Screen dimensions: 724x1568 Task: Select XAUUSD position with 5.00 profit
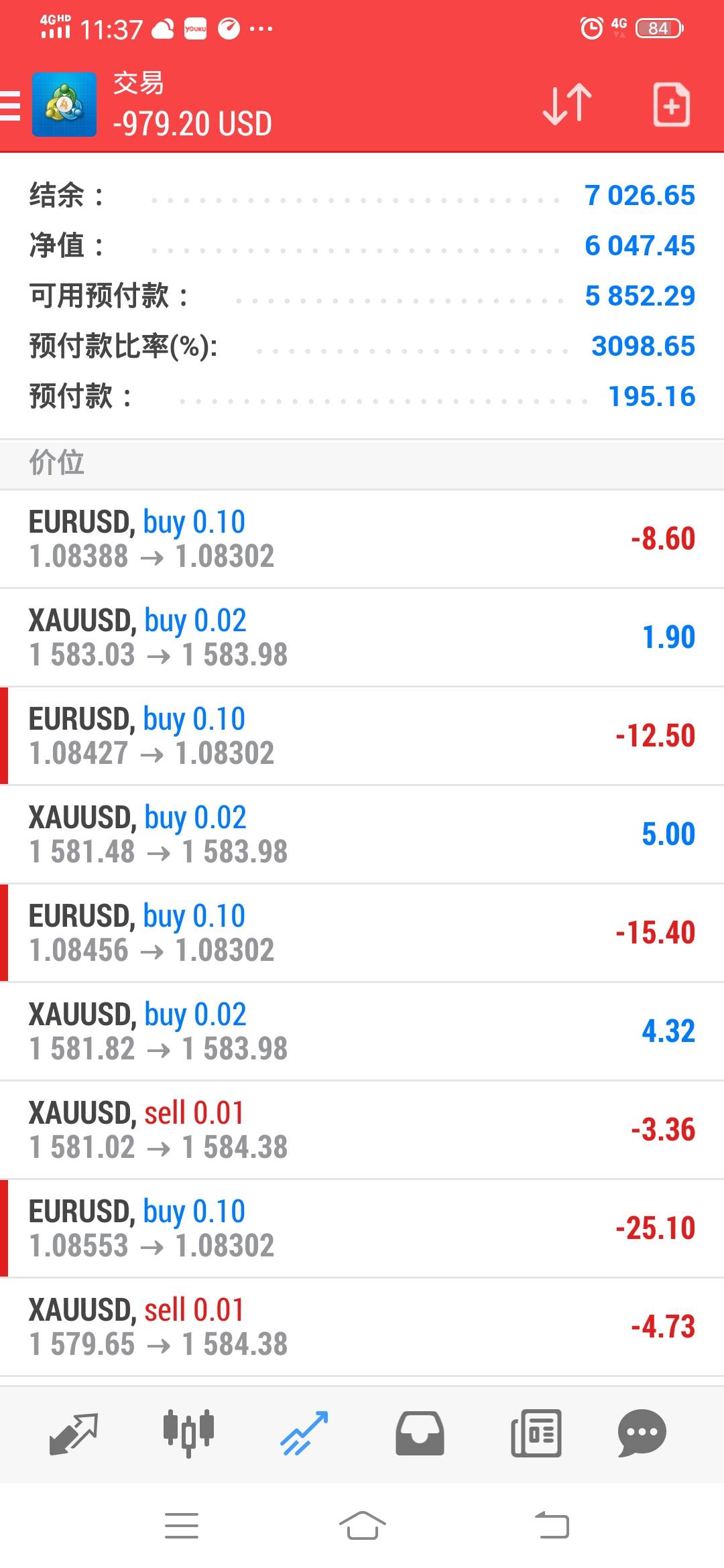(x=362, y=834)
